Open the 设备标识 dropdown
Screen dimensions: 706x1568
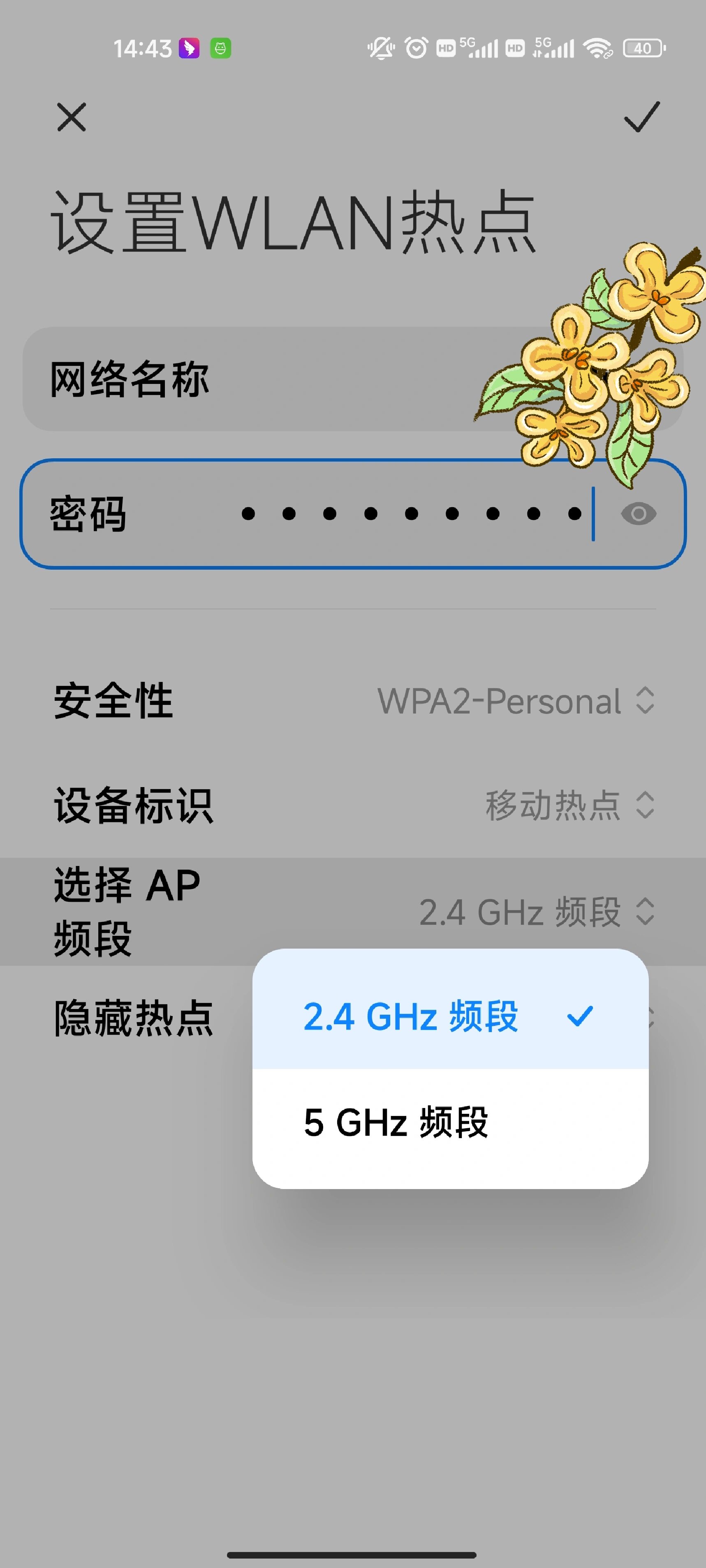coord(569,805)
